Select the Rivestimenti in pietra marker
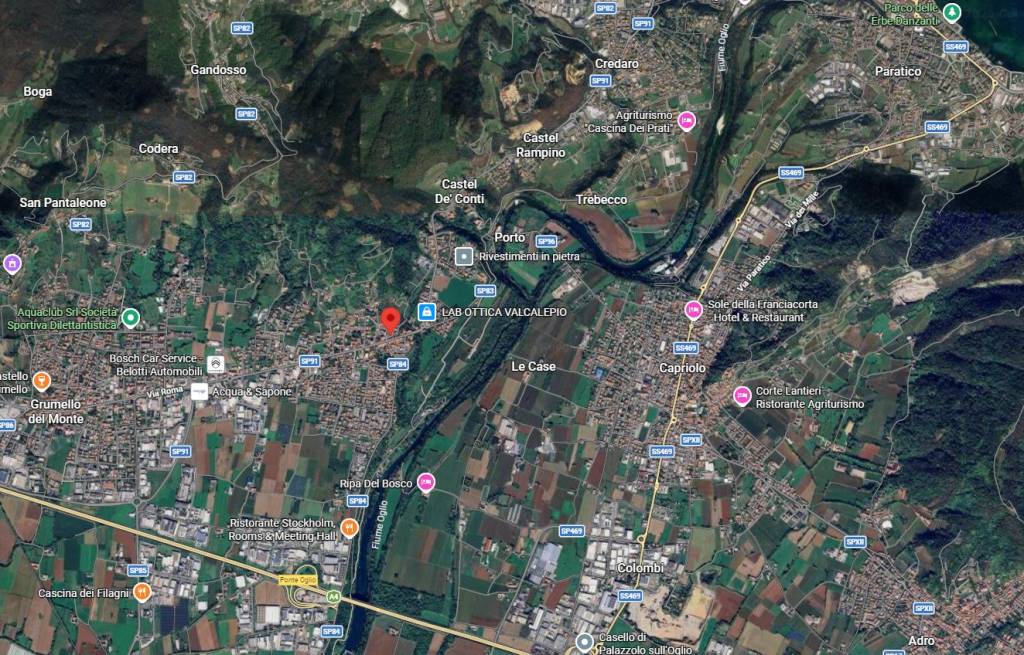The height and width of the screenshot is (655, 1024). pos(464,257)
